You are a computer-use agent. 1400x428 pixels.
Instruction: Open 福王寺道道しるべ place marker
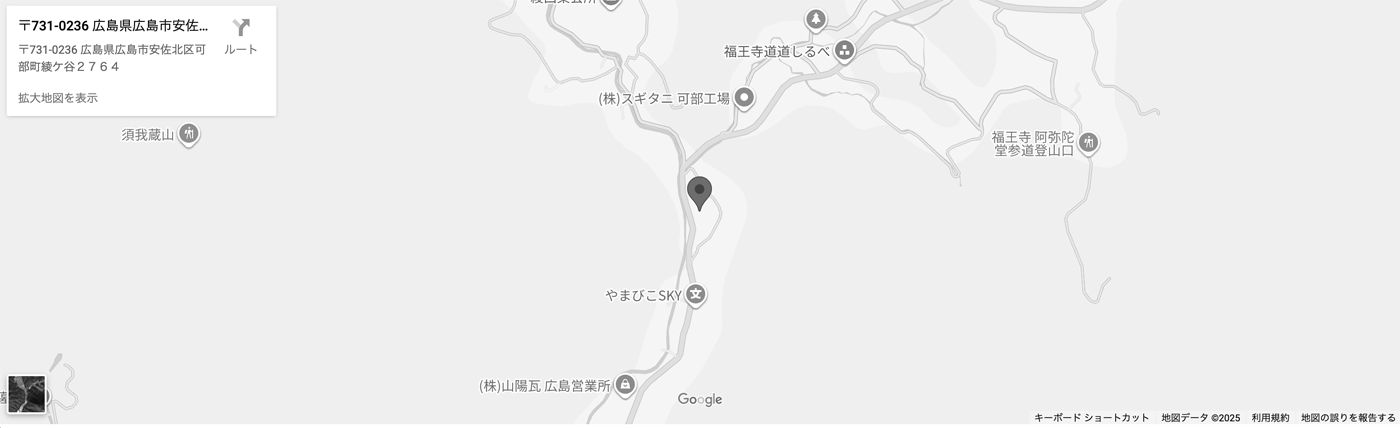(845, 50)
